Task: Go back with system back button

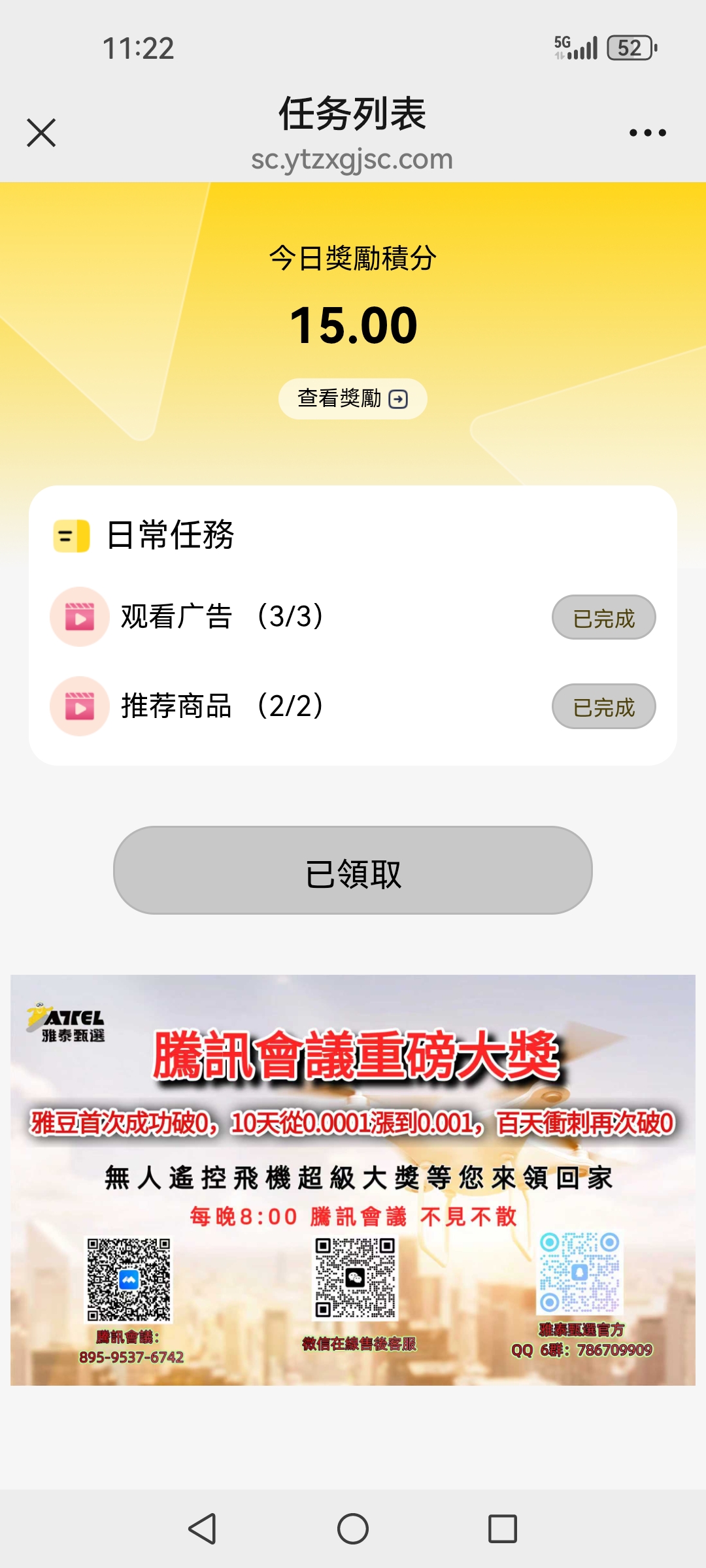Action: click(203, 1529)
